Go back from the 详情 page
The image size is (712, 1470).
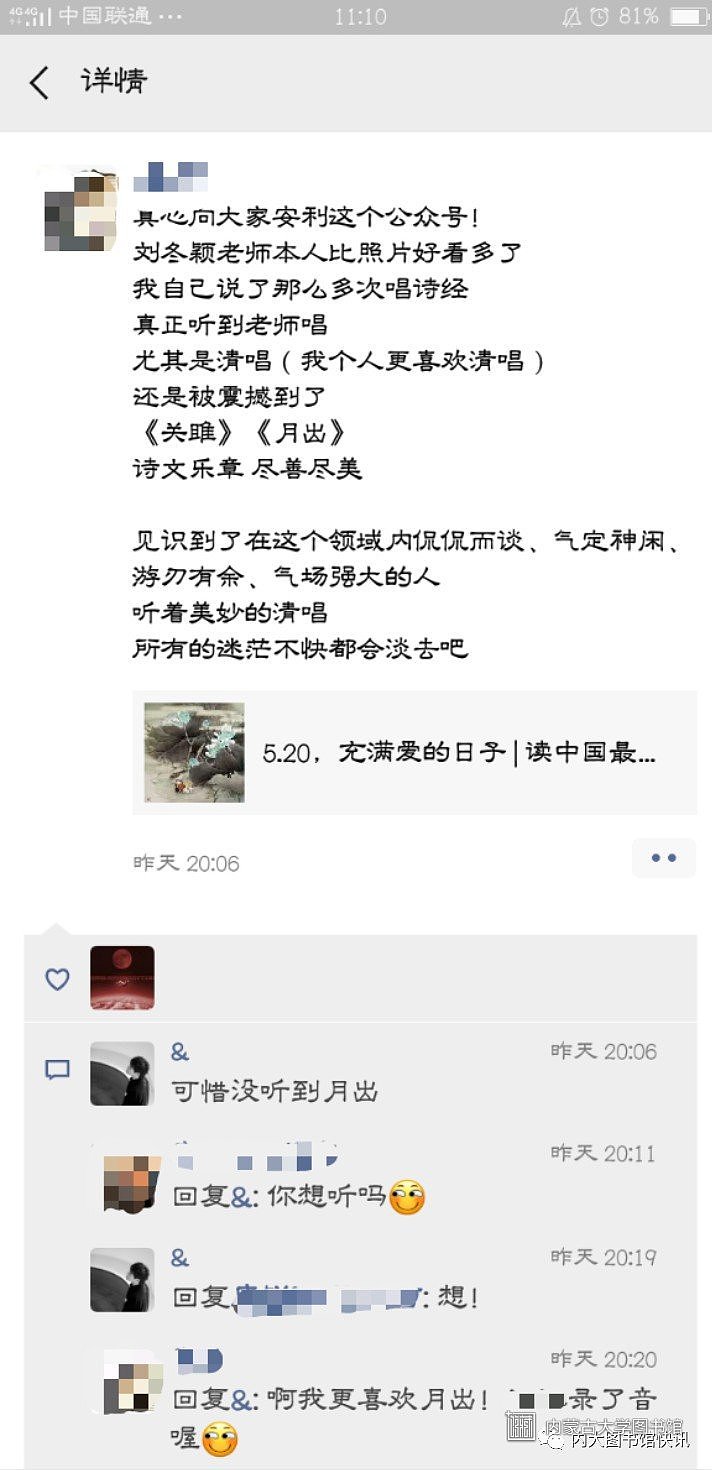point(39,82)
